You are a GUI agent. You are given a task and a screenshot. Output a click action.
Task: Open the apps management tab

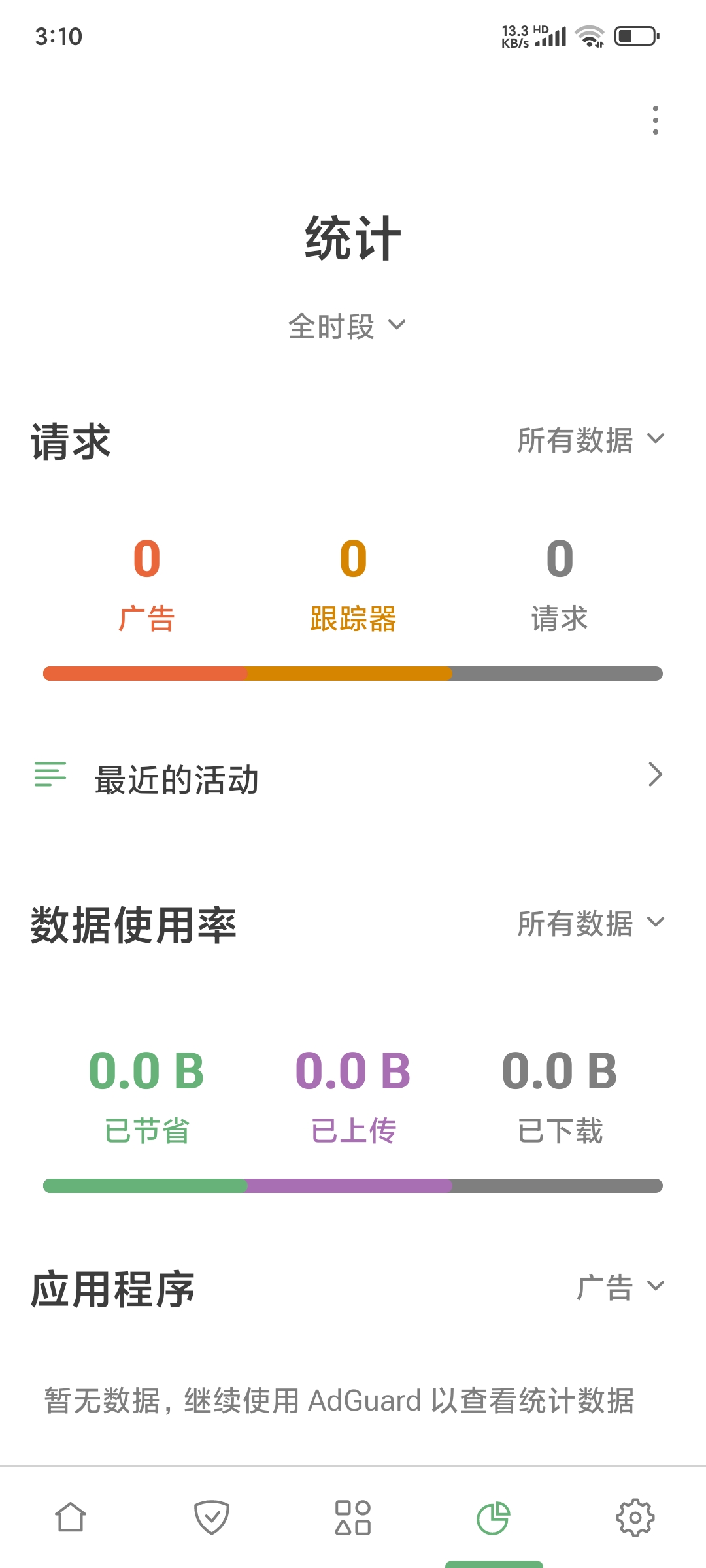pyautogui.click(x=353, y=1517)
